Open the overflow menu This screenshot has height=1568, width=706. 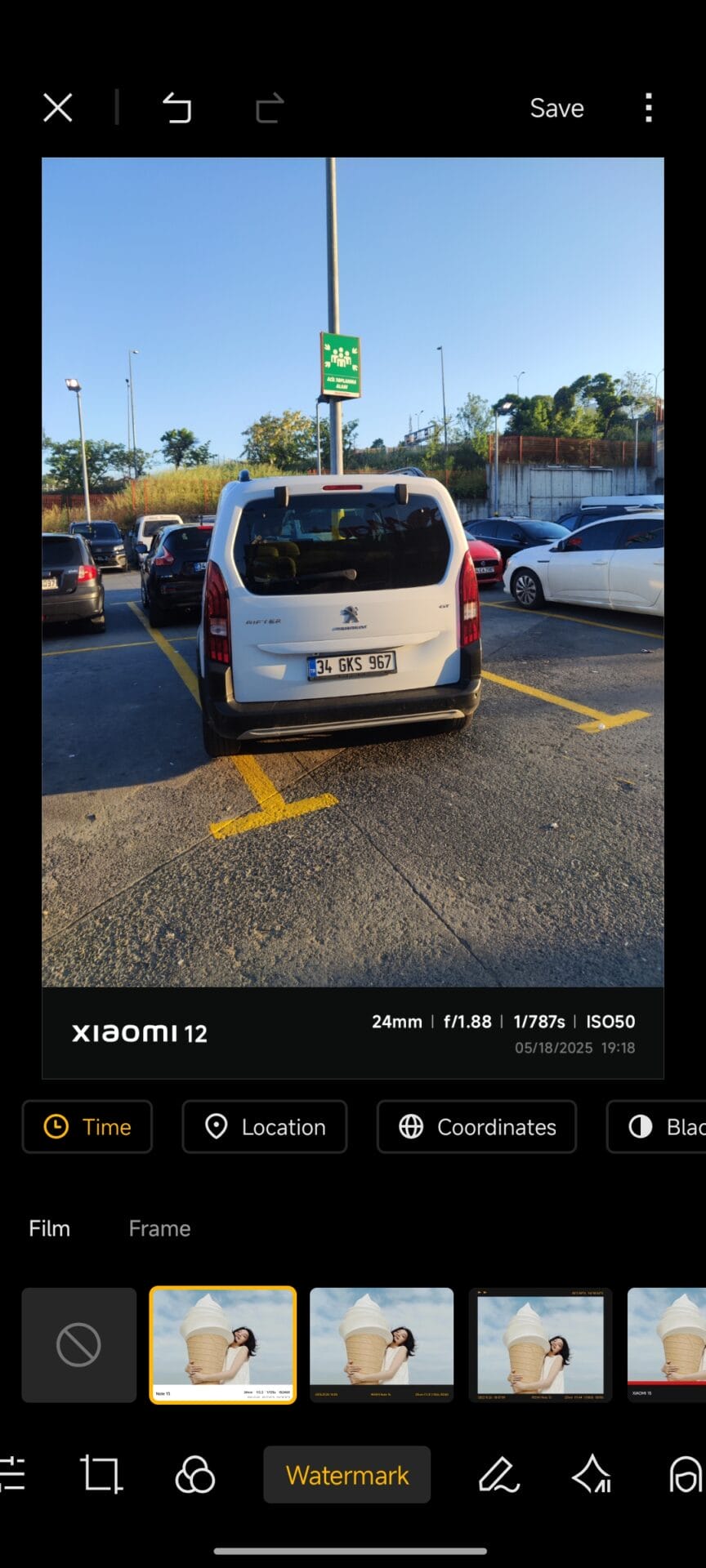tap(648, 108)
